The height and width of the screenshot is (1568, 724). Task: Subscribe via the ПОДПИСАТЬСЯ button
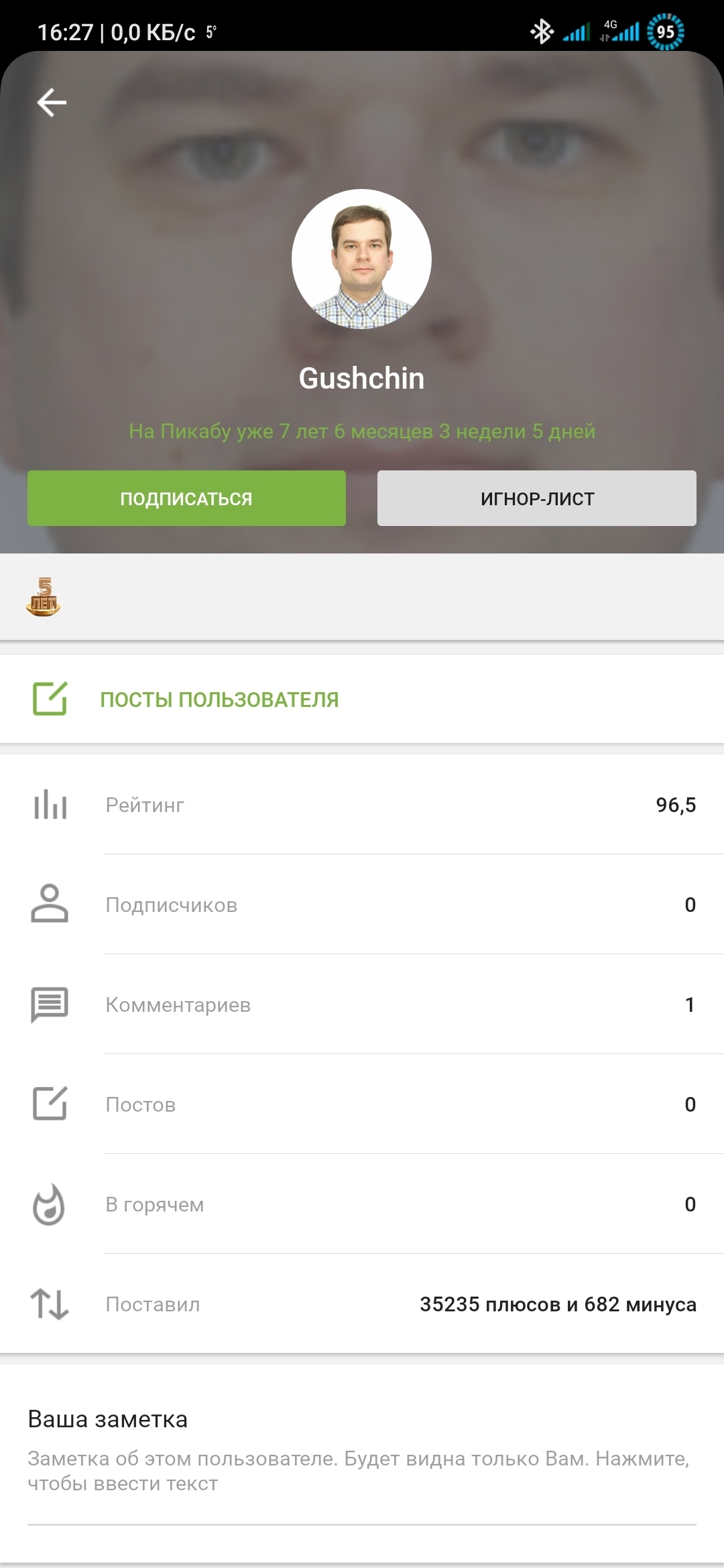point(186,499)
